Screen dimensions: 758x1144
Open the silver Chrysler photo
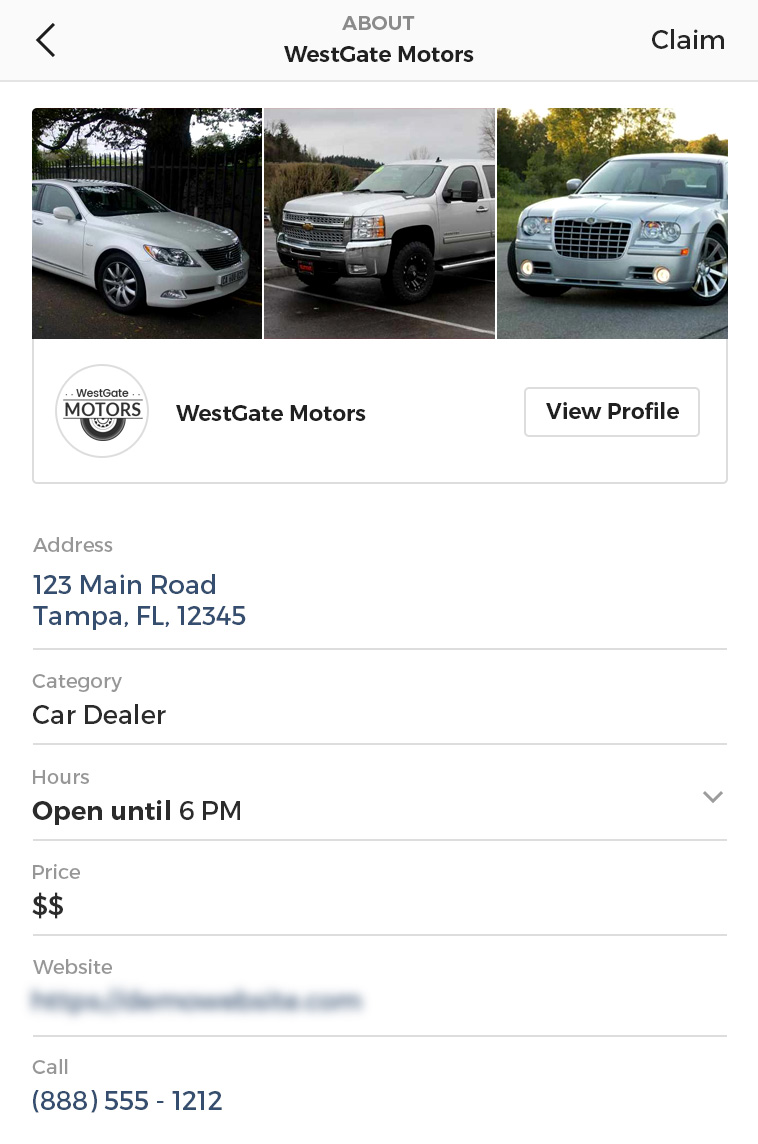coord(612,223)
